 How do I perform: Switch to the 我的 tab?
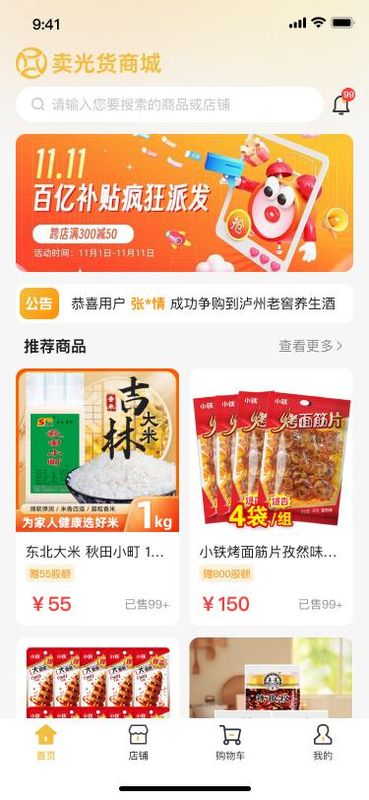(323, 742)
